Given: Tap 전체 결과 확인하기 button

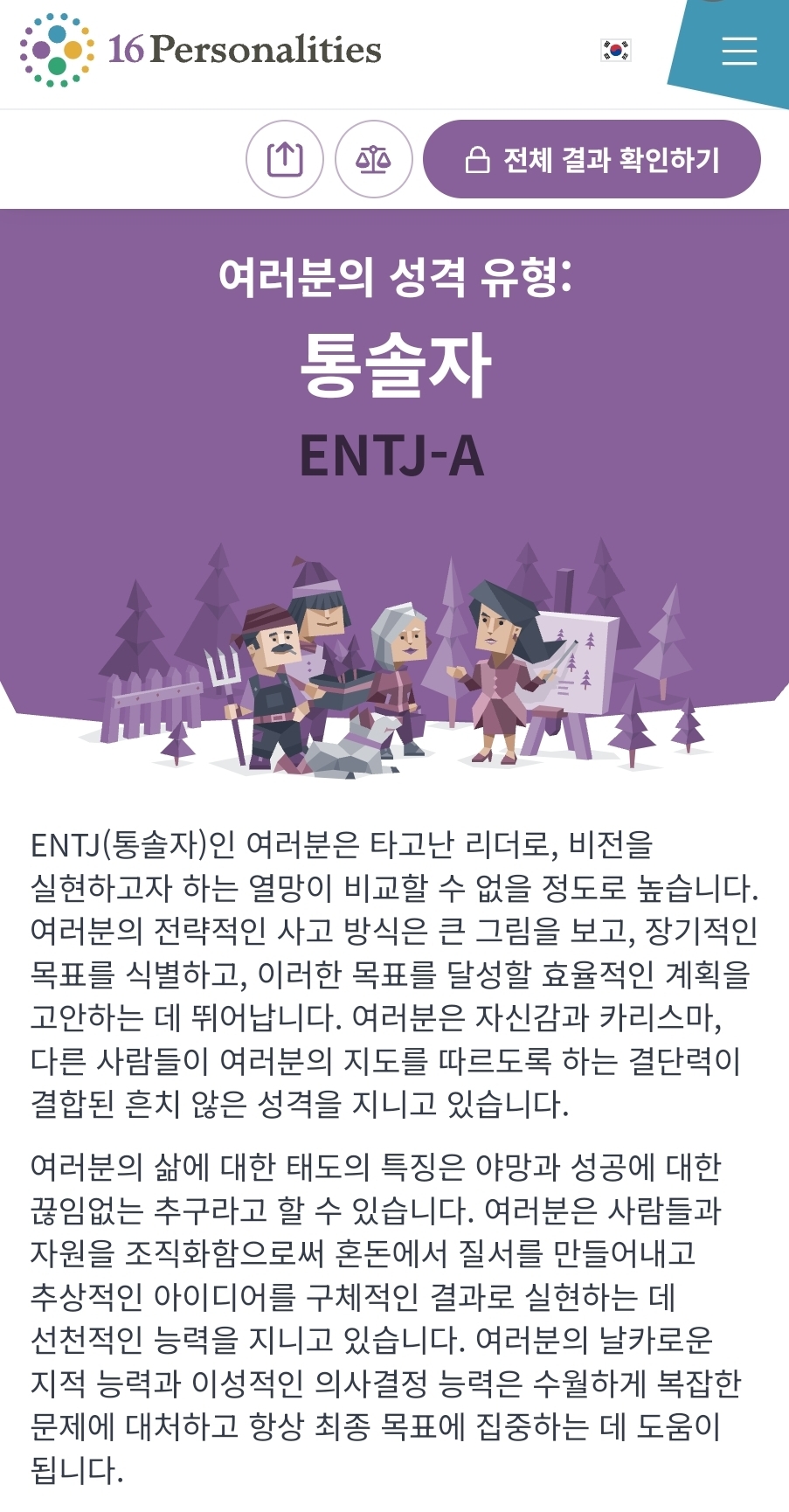Looking at the screenshot, I should (x=592, y=160).
